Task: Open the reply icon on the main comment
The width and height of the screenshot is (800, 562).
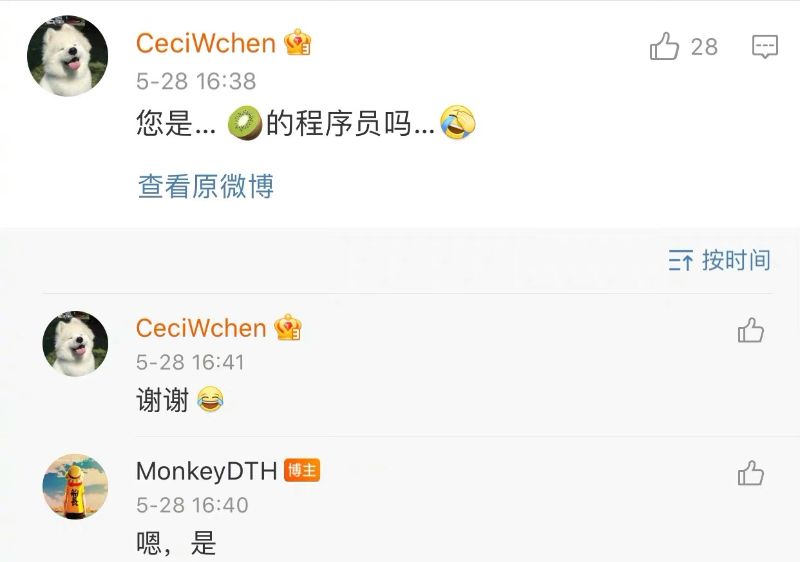Action: click(x=765, y=46)
